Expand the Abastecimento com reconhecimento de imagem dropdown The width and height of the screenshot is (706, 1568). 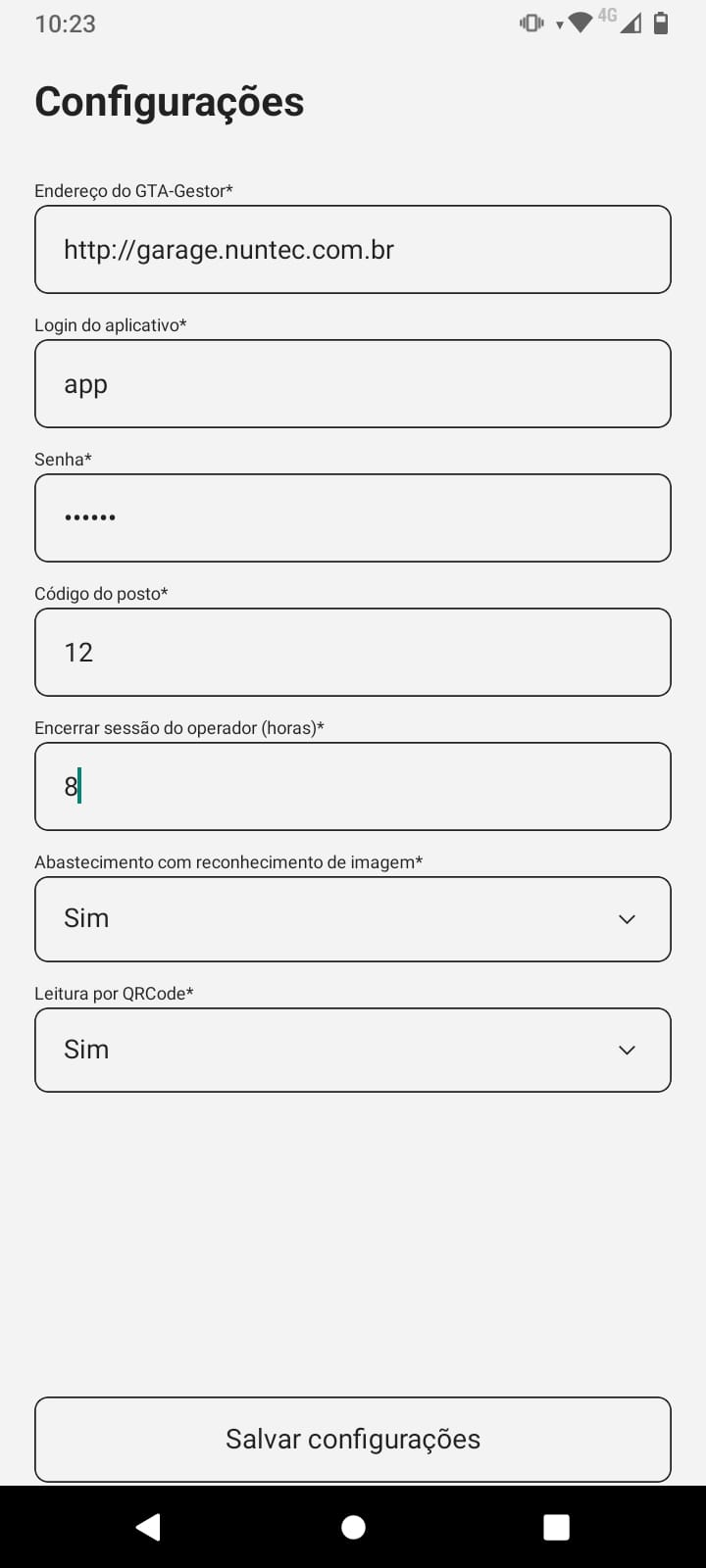(x=353, y=919)
